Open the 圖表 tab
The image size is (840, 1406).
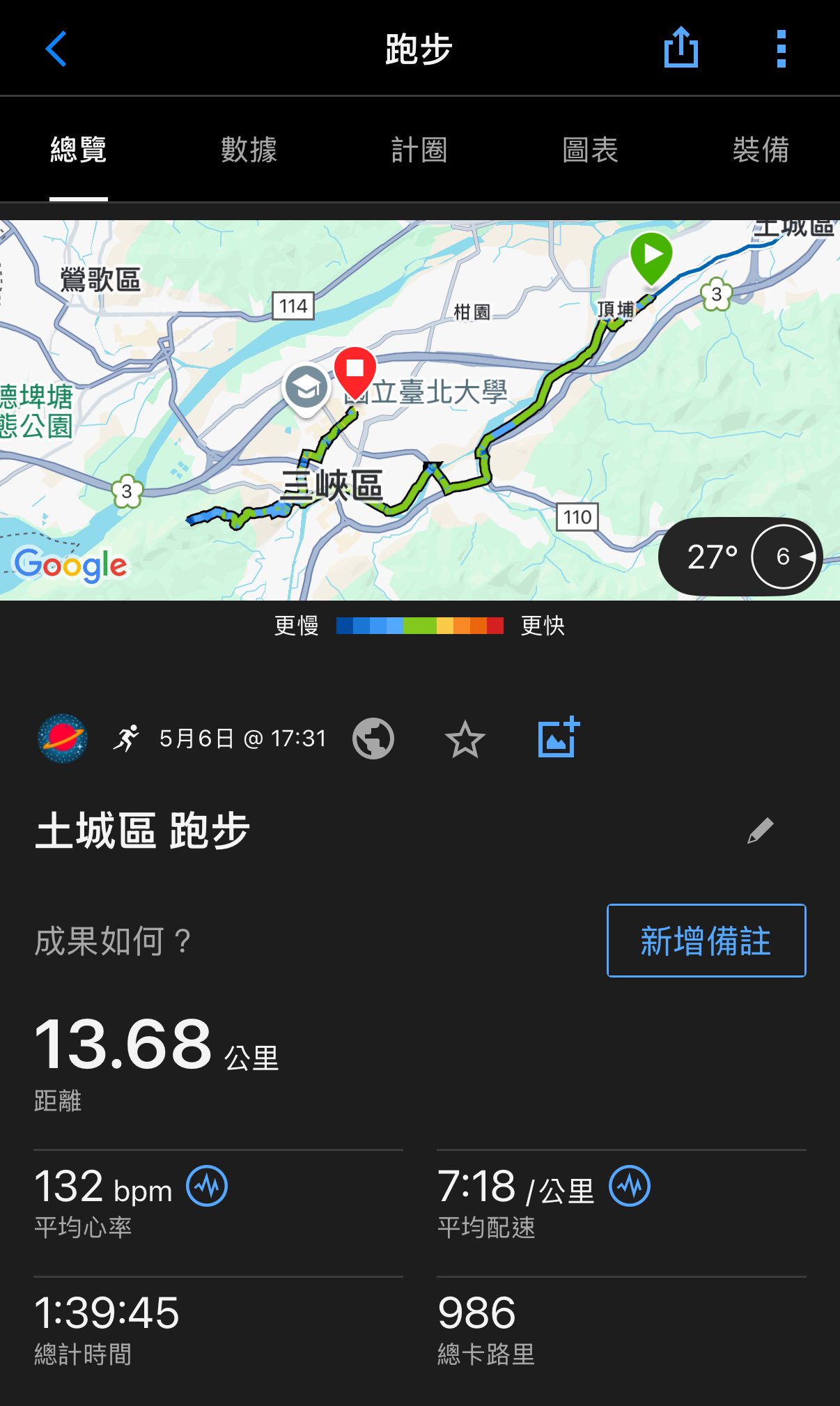[x=590, y=150]
